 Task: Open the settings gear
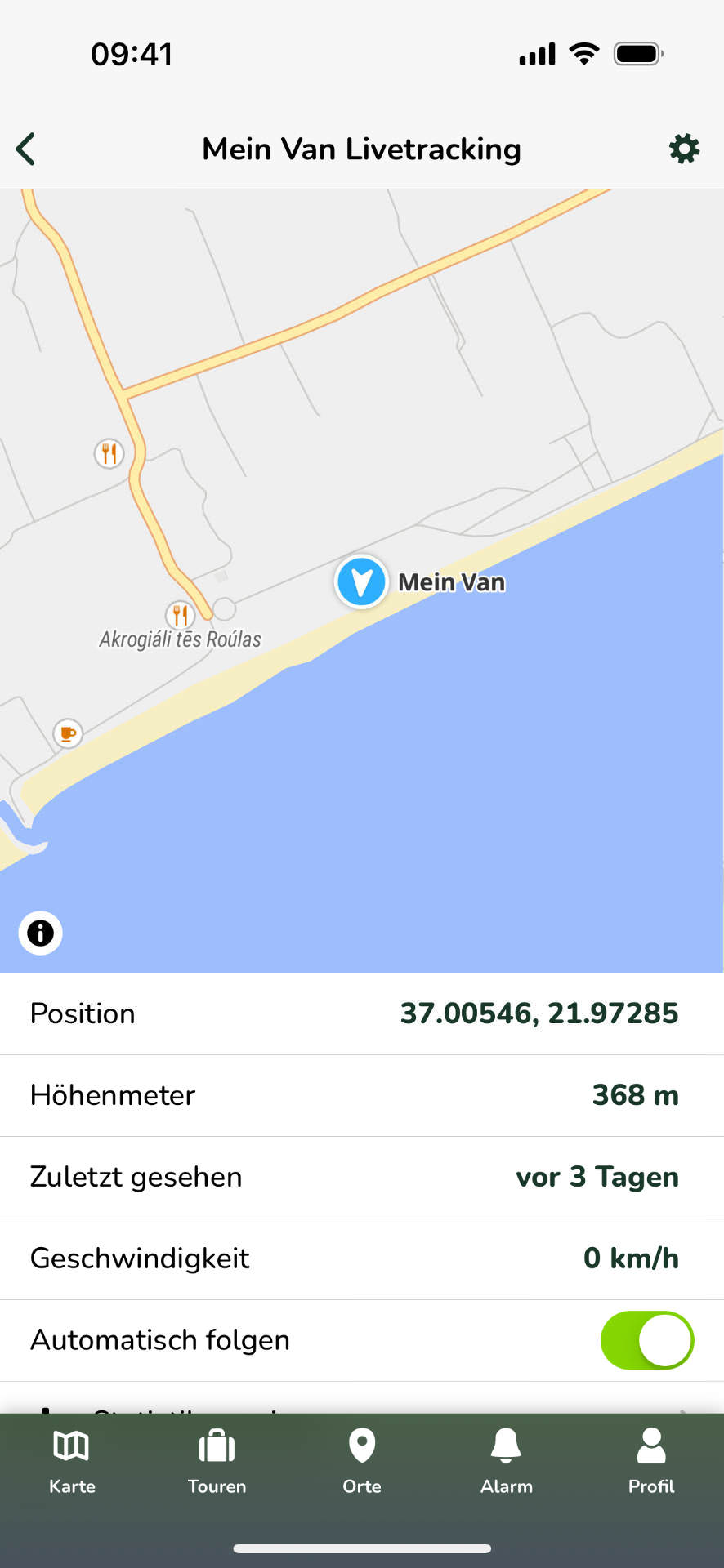coord(684,149)
